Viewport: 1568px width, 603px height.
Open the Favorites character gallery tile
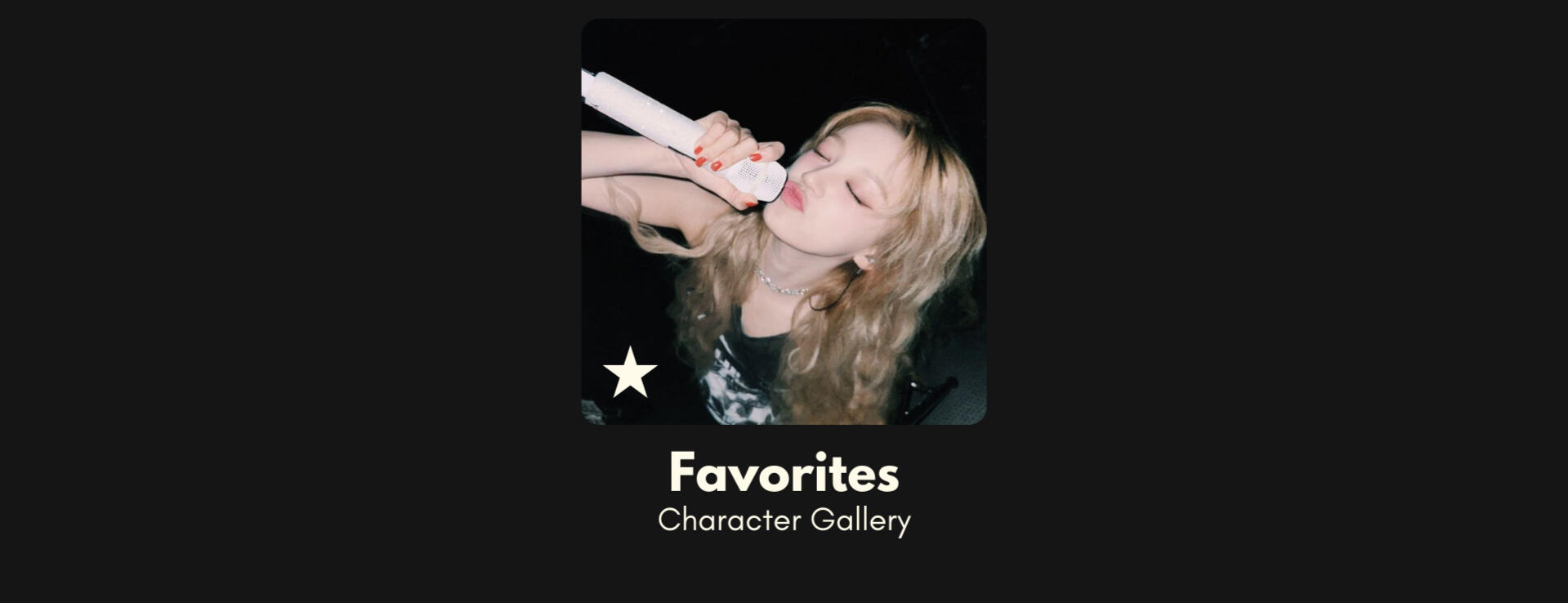pos(784,222)
